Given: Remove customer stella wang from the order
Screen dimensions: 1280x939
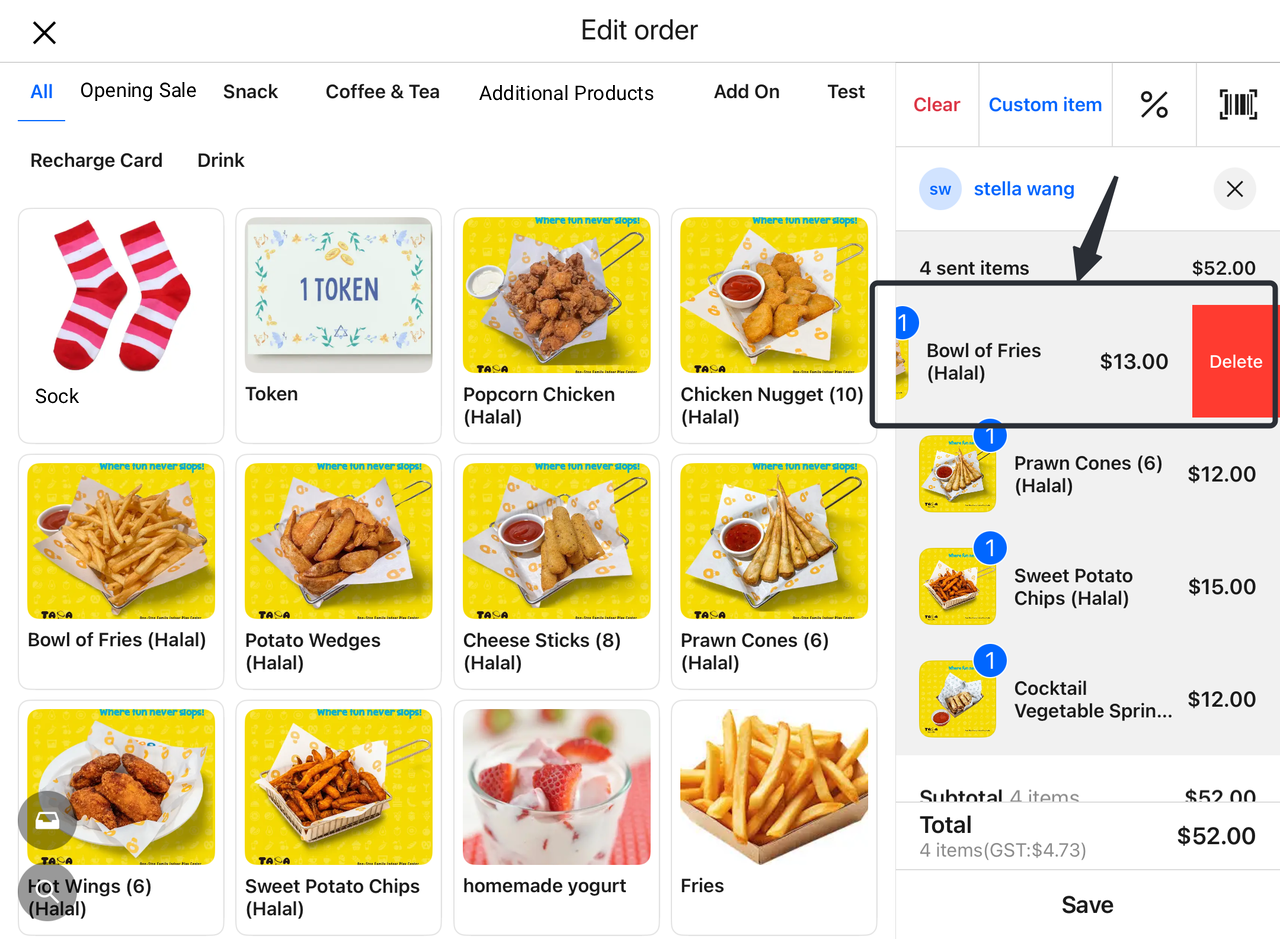Looking at the screenshot, I should pyautogui.click(x=1234, y=189).
